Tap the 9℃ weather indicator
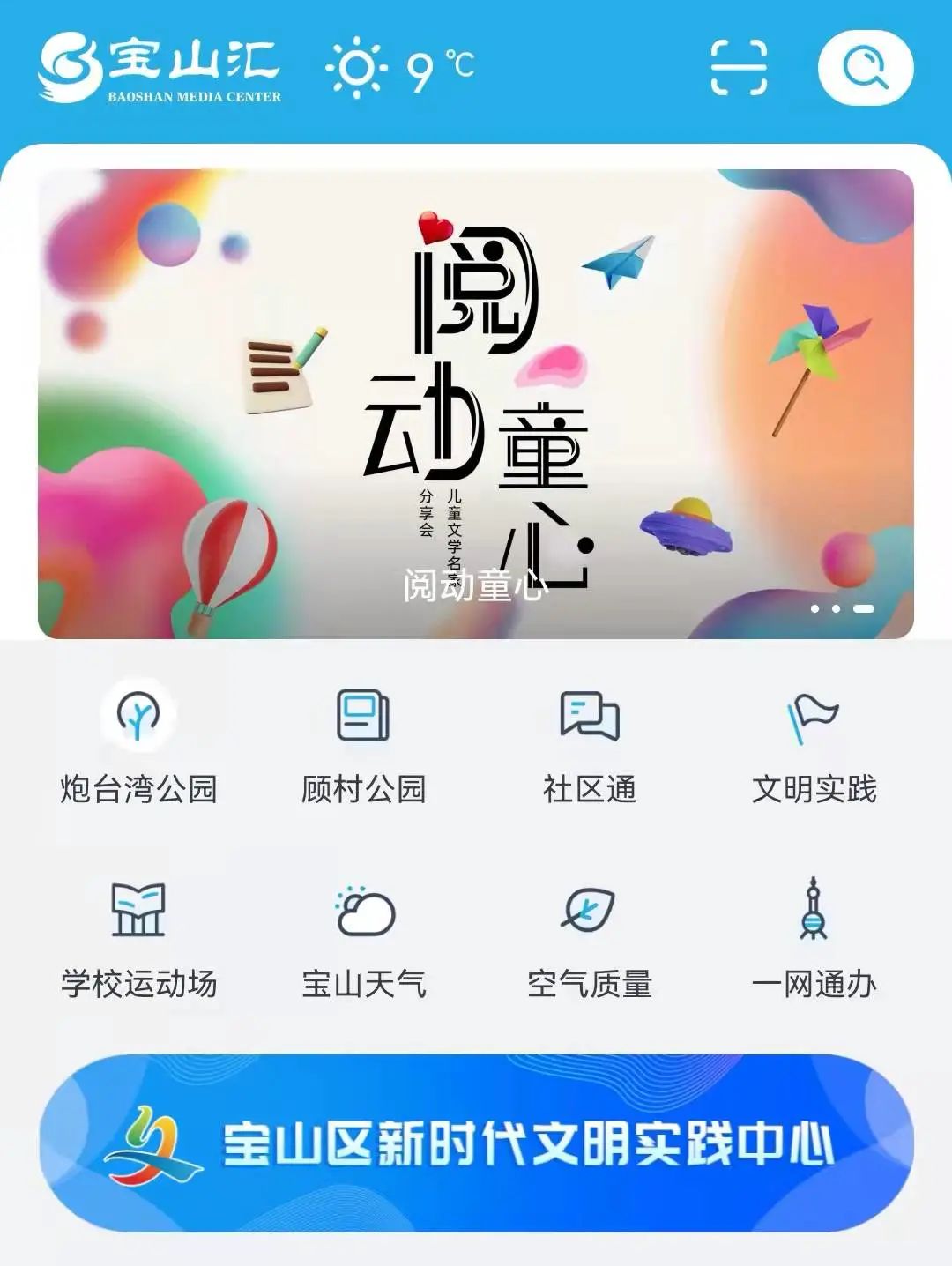The height and width of the screenshot is (1266, 952). click(x=401, y=67)
